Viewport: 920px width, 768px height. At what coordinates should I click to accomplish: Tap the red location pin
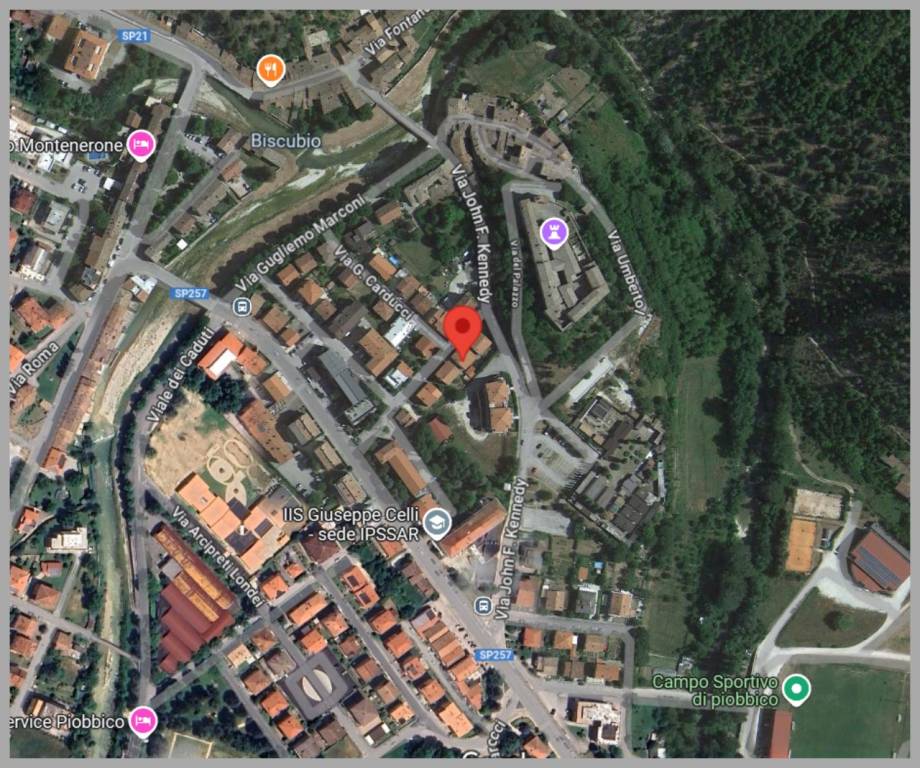click(x=461, y=328)
